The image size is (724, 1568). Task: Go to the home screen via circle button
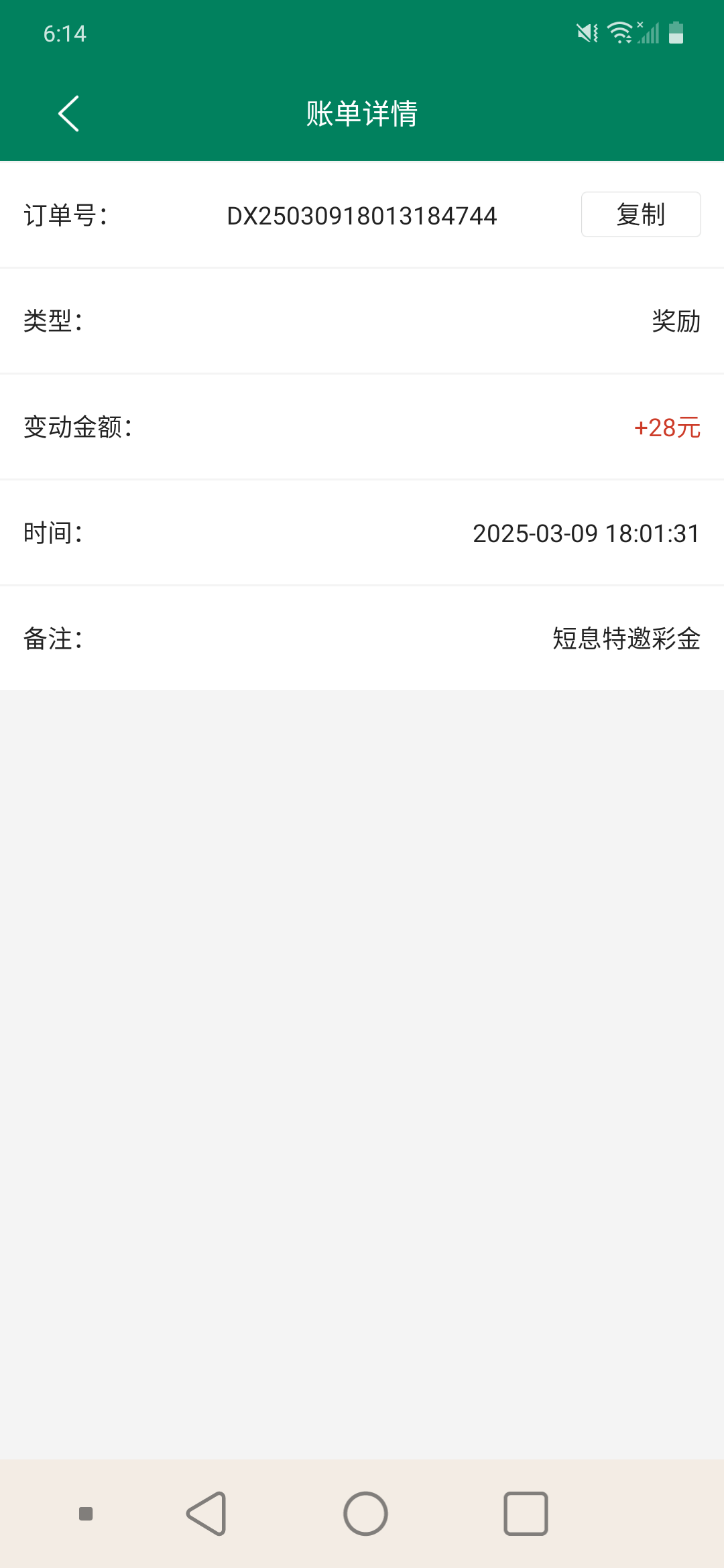coord(365,1513)
